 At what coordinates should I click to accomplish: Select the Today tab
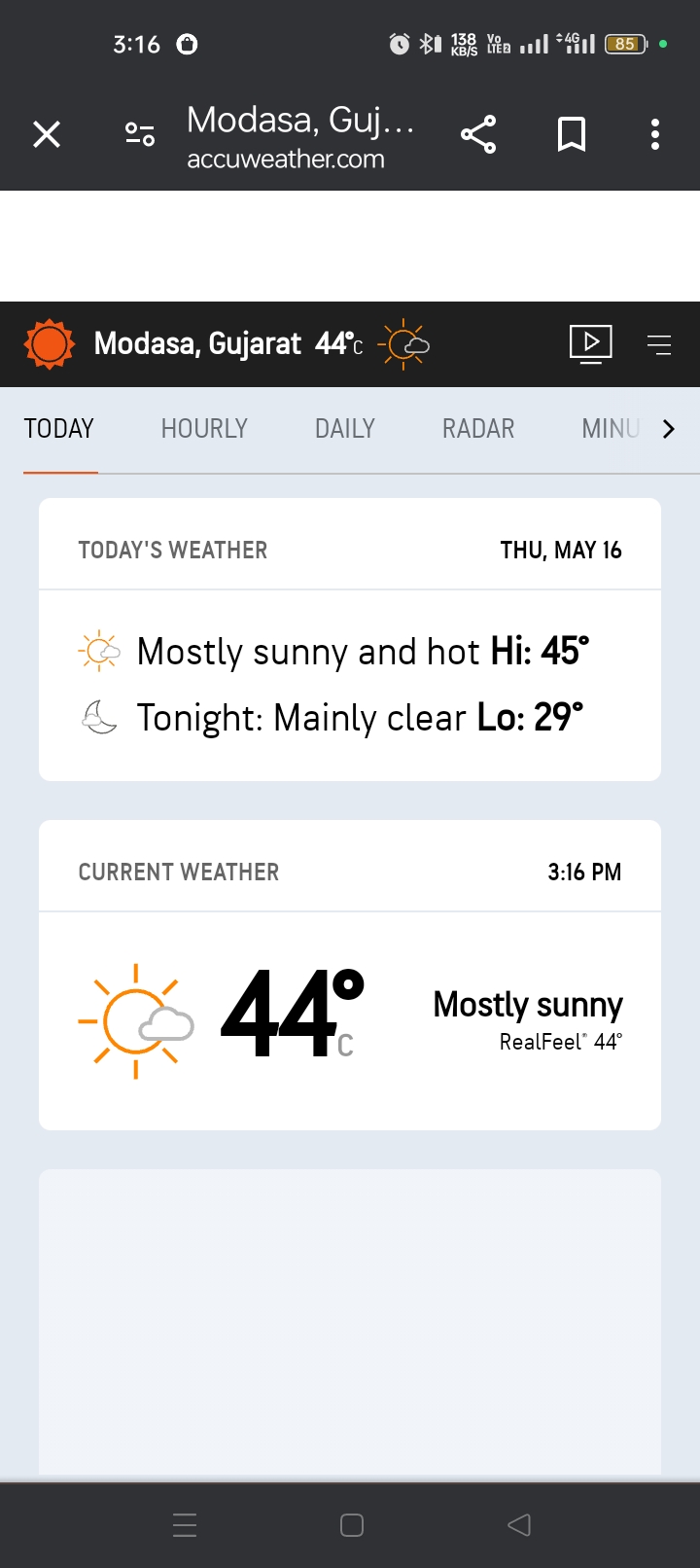pos(59,428)
